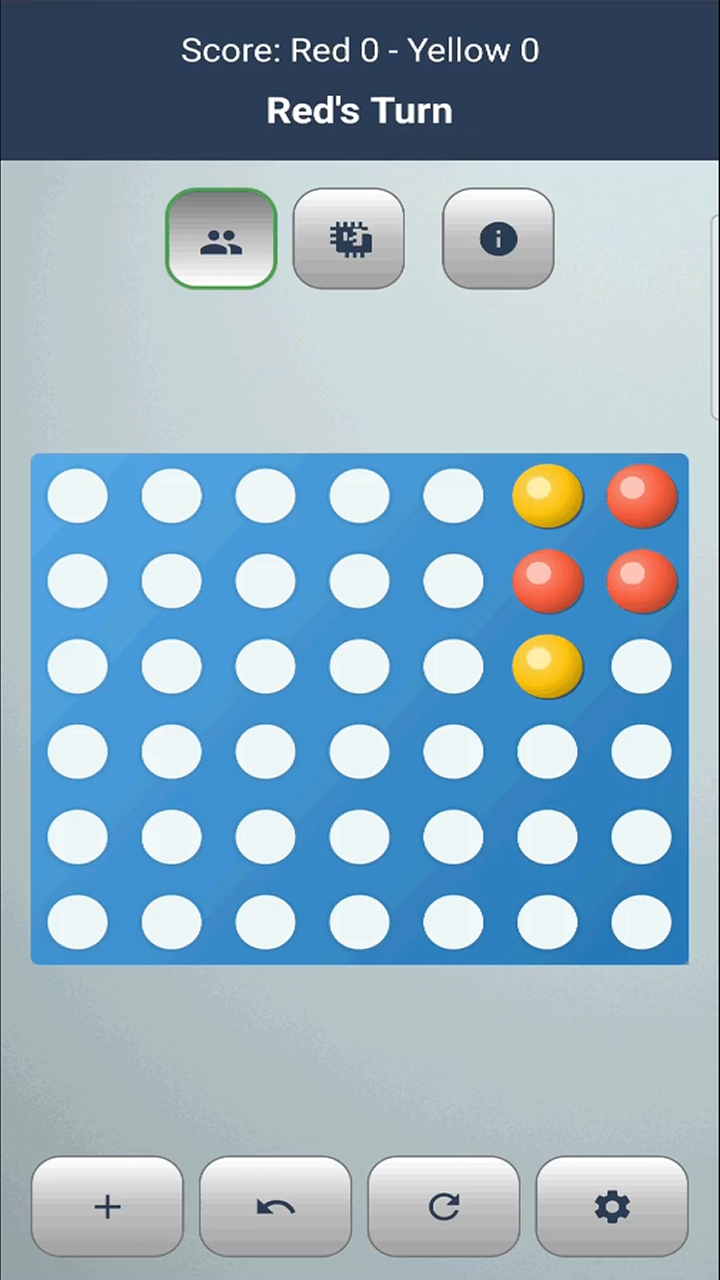Select two-player mode button
The width and height of the screenshot is (720, 1280).
[x=221, y=239]
